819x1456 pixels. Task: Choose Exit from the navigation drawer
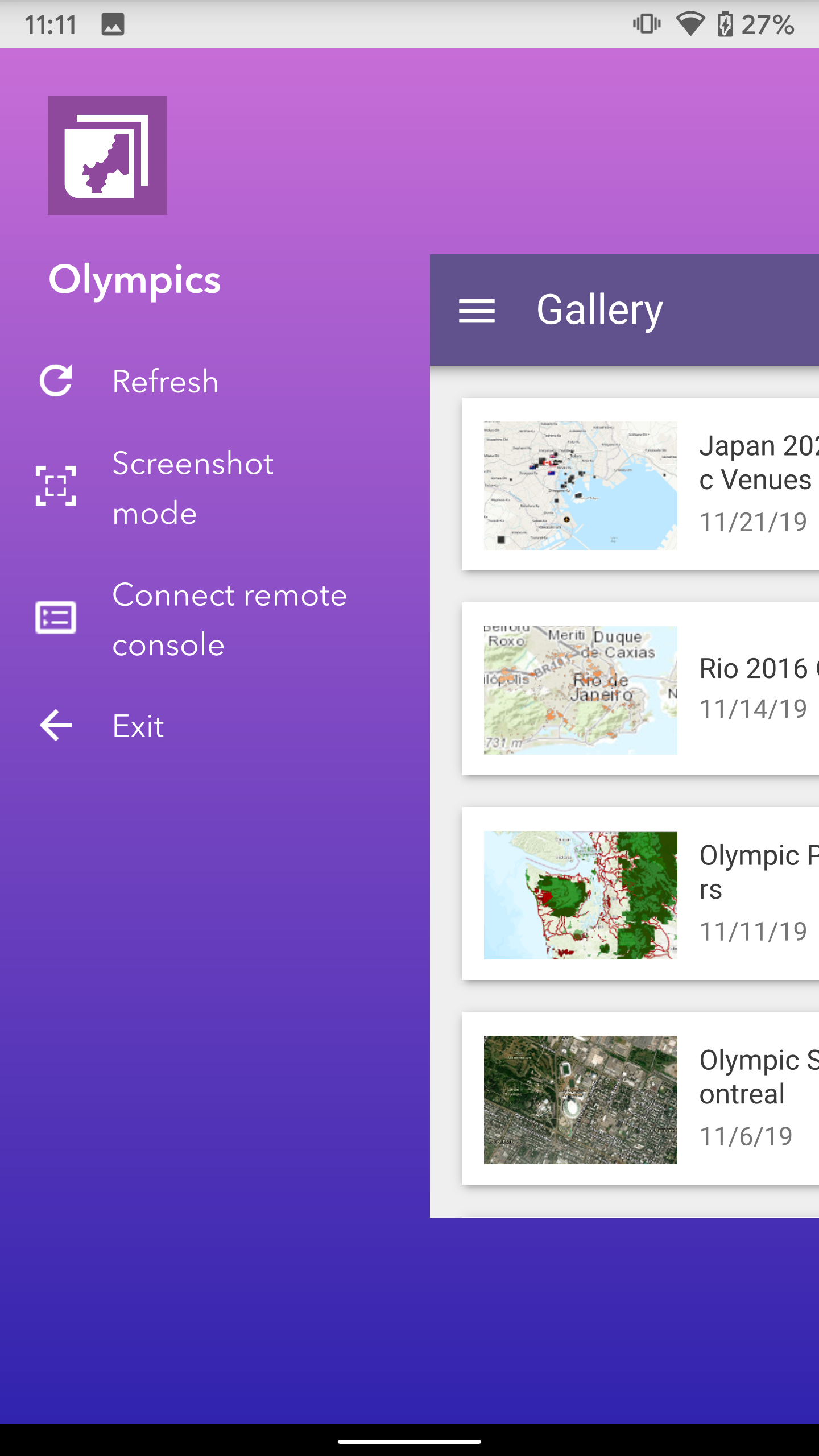[137, 725]
